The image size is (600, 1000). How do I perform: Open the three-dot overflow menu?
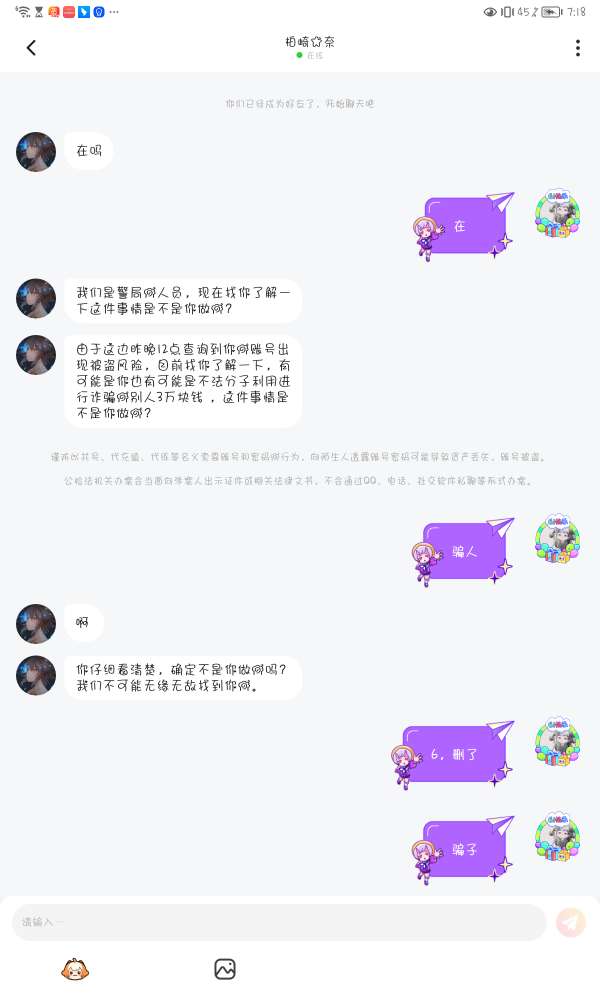(x=577, y=48)
